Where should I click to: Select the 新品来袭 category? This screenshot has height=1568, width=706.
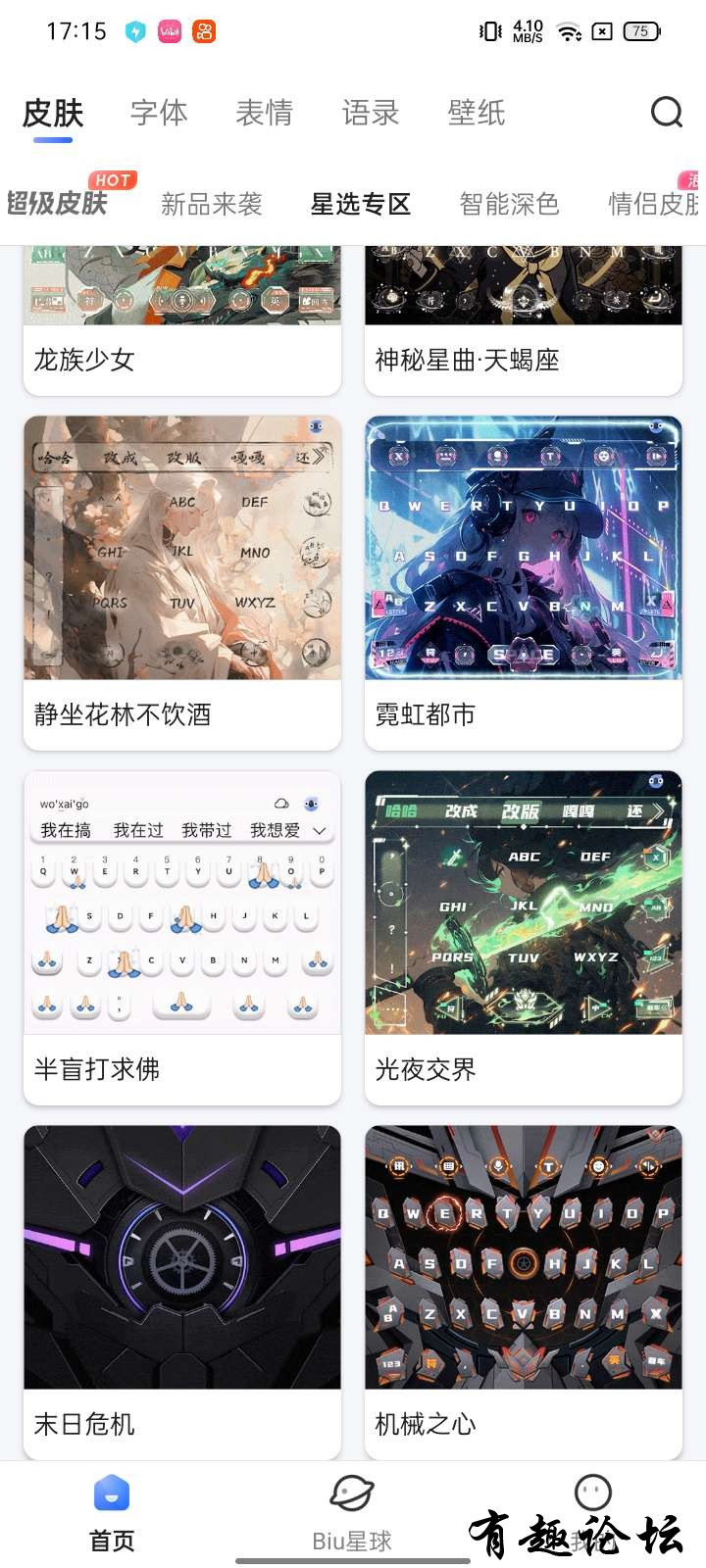pyautogui.click(x=212, y=204)
